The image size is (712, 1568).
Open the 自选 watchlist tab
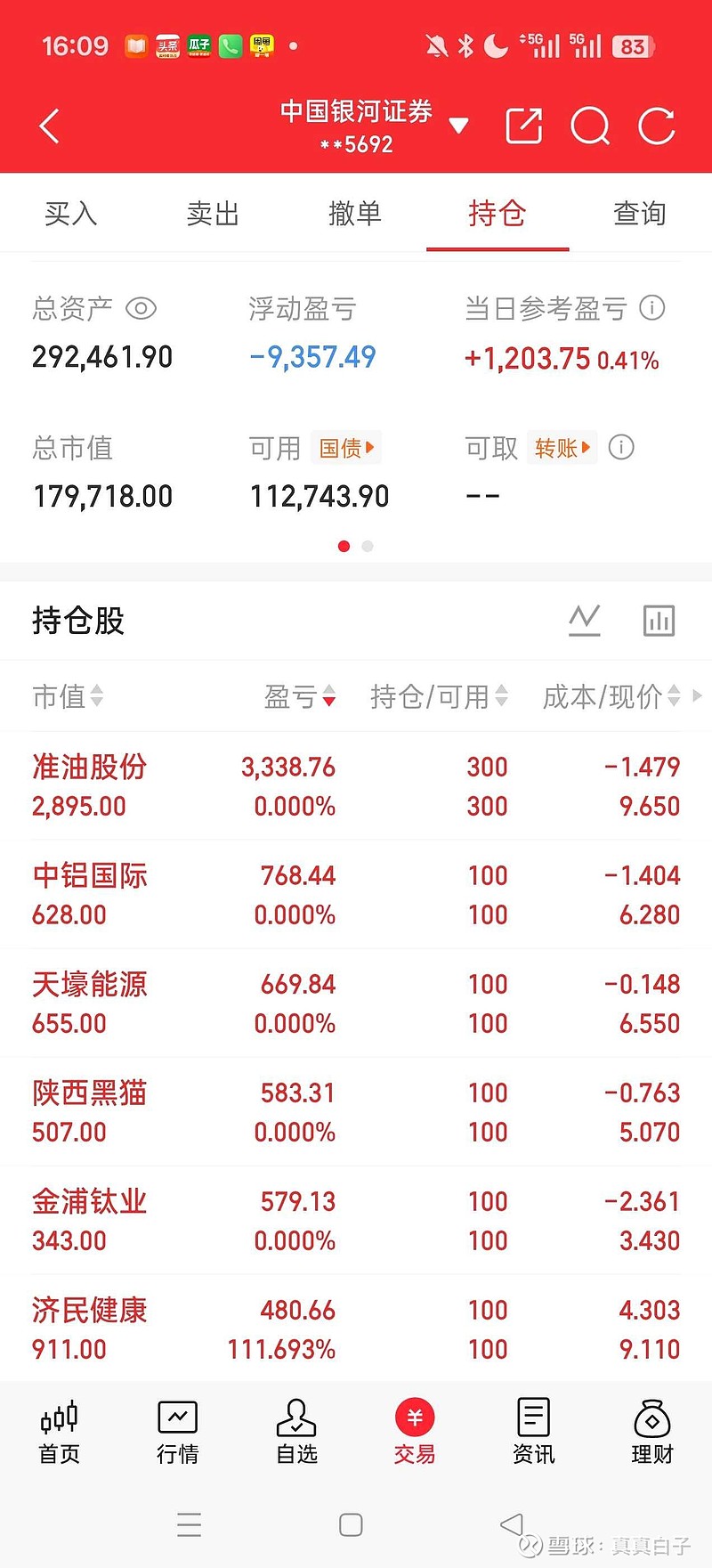(296, 1432)
